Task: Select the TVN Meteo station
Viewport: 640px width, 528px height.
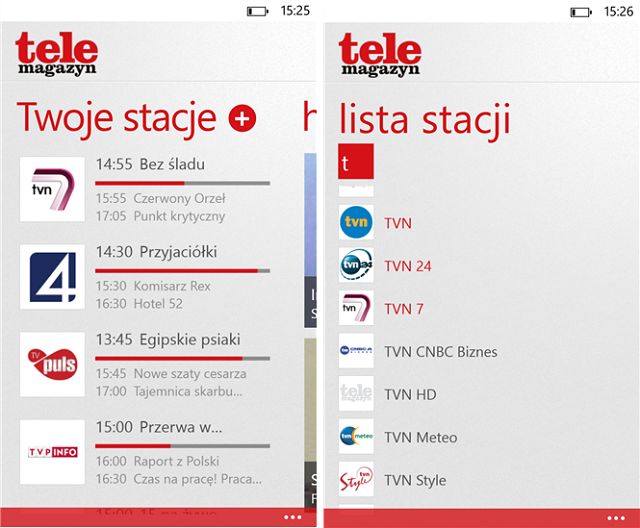Action: (420, 438)
